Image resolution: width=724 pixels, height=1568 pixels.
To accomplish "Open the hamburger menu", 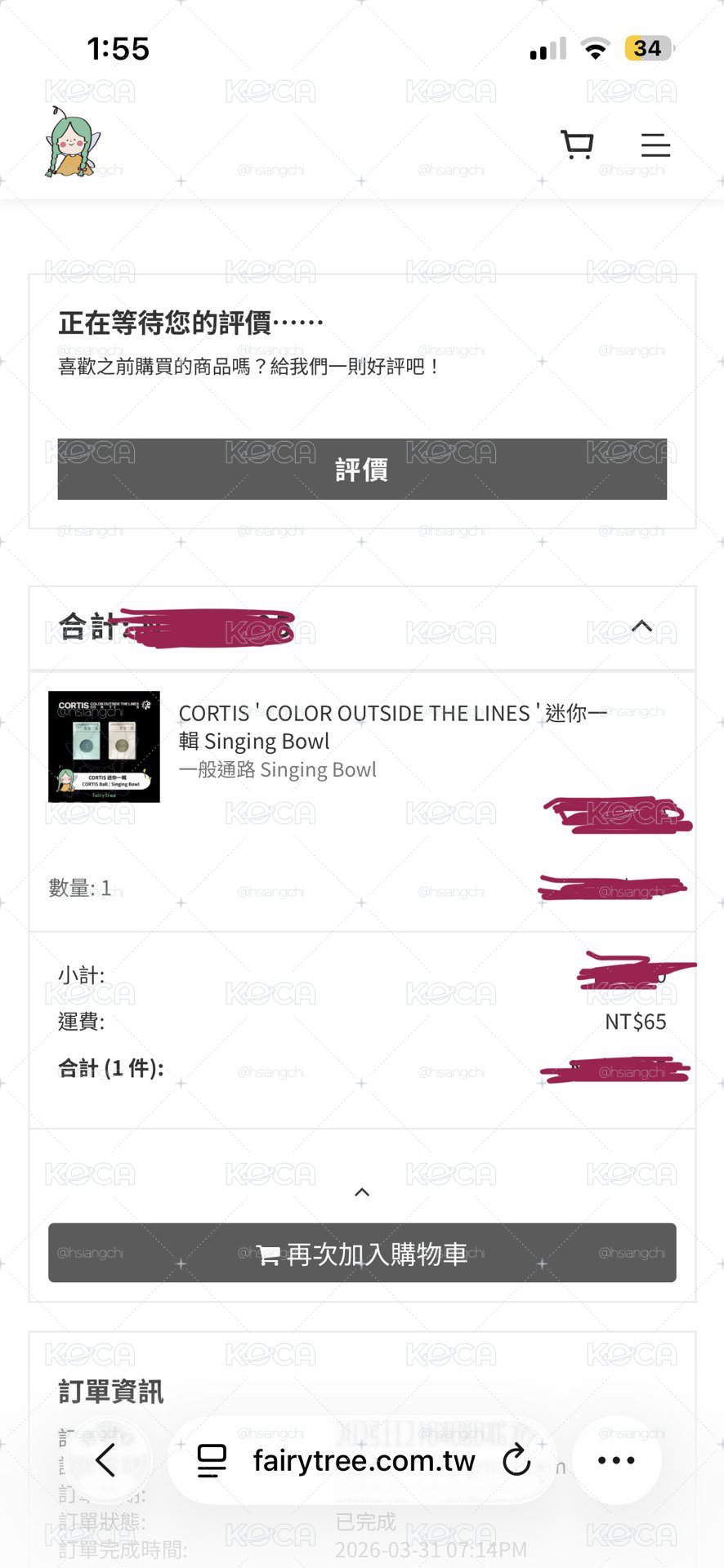I will tap(655, 145).
